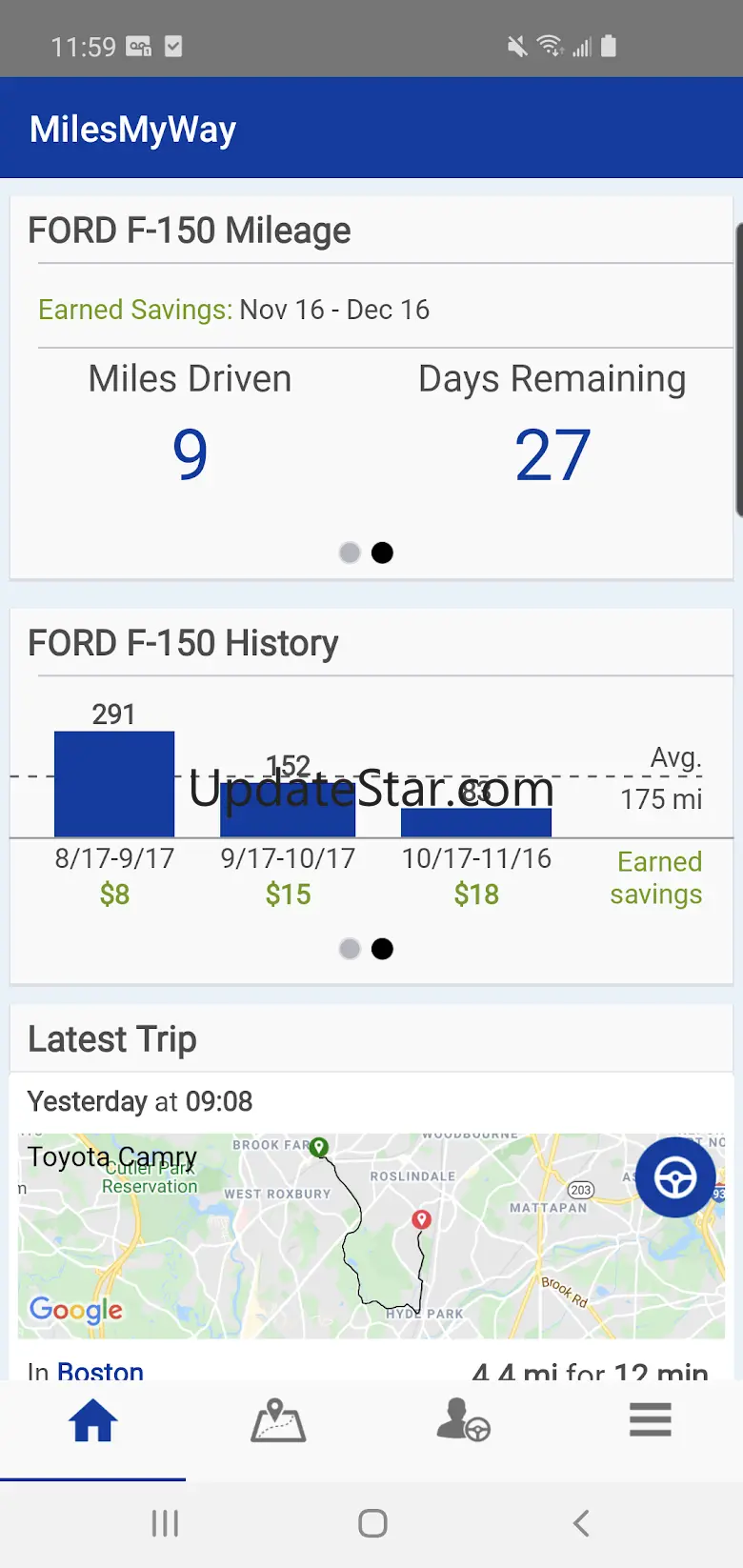Screen dimensions: 743x1568
Task: Switch to the Home tab
Action: coord(92,1421)
